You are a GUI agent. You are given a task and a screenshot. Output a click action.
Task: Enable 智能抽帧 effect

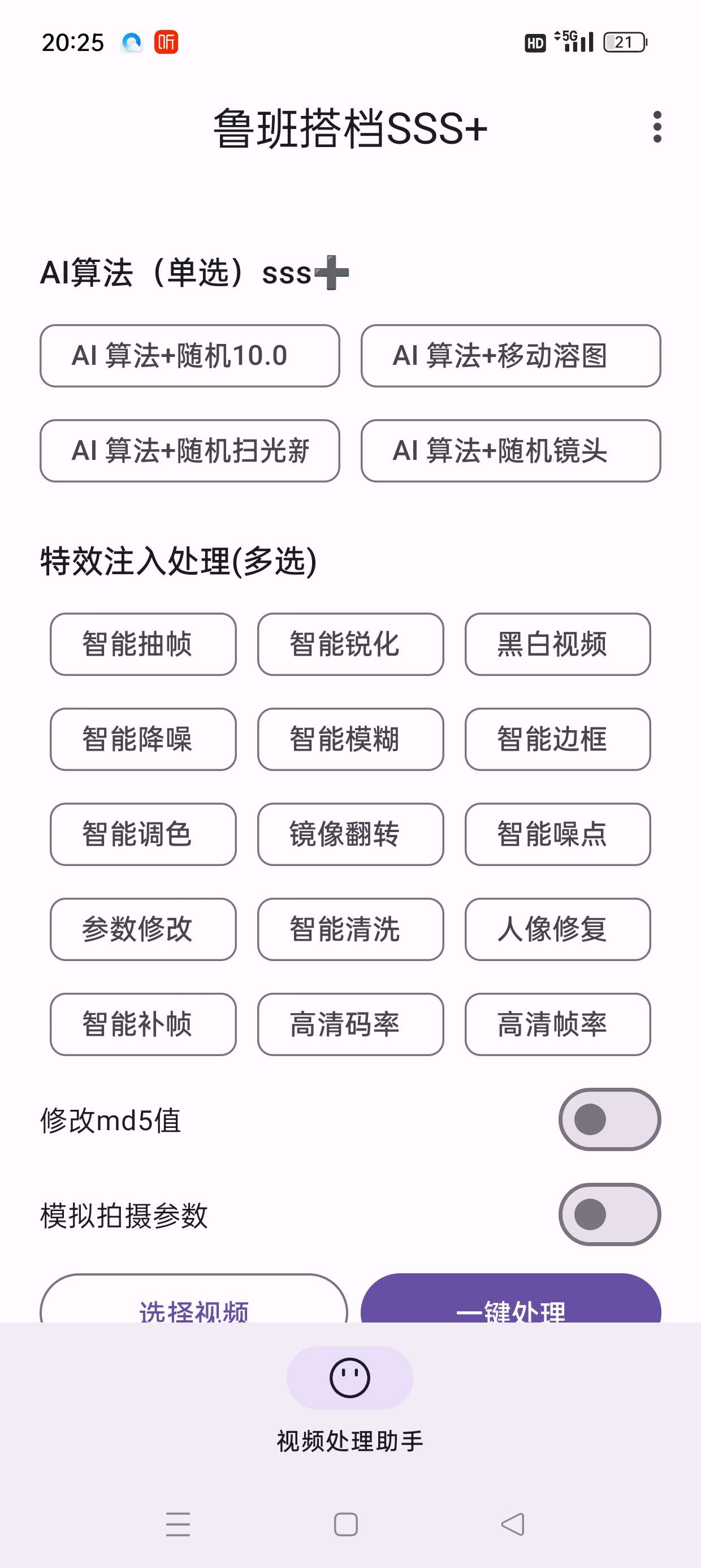pyautogui.click(x=143, y=644)
